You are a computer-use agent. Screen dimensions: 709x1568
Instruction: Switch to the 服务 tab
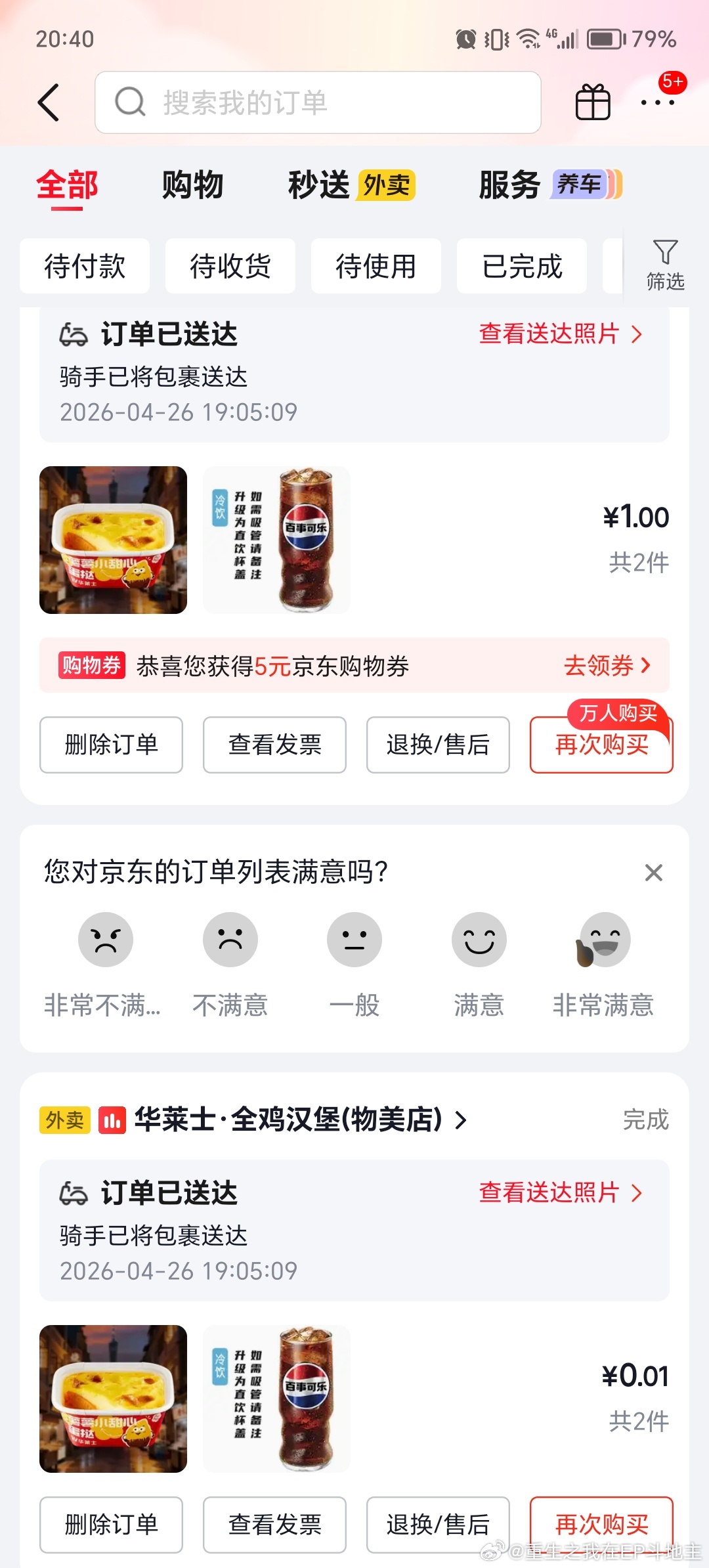point(549,185)
